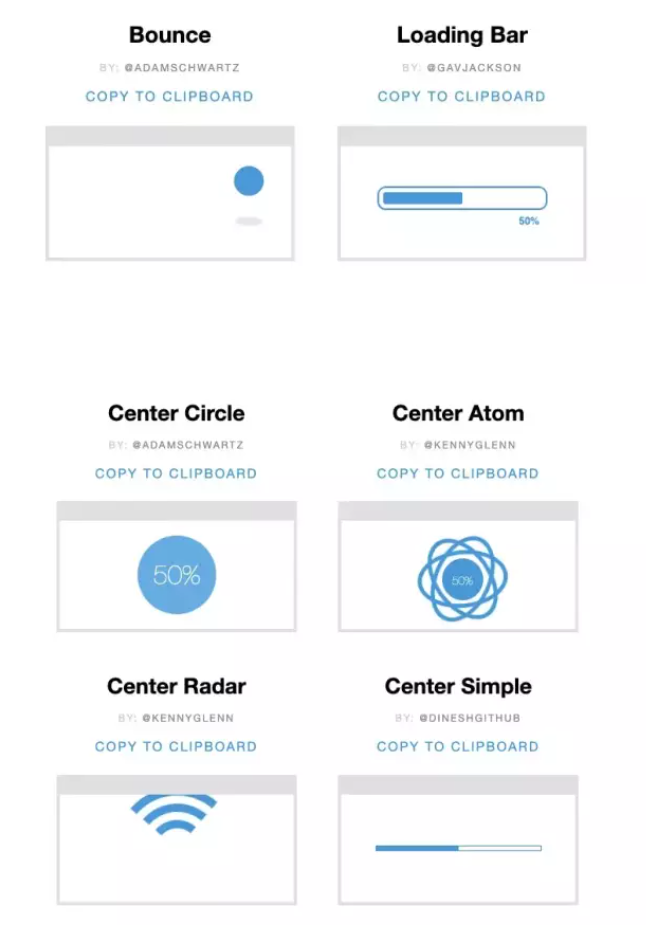Open the Bounce animation preview
Image resolution: width=646 pixels, height=939 pixels.
coord(170,193)
